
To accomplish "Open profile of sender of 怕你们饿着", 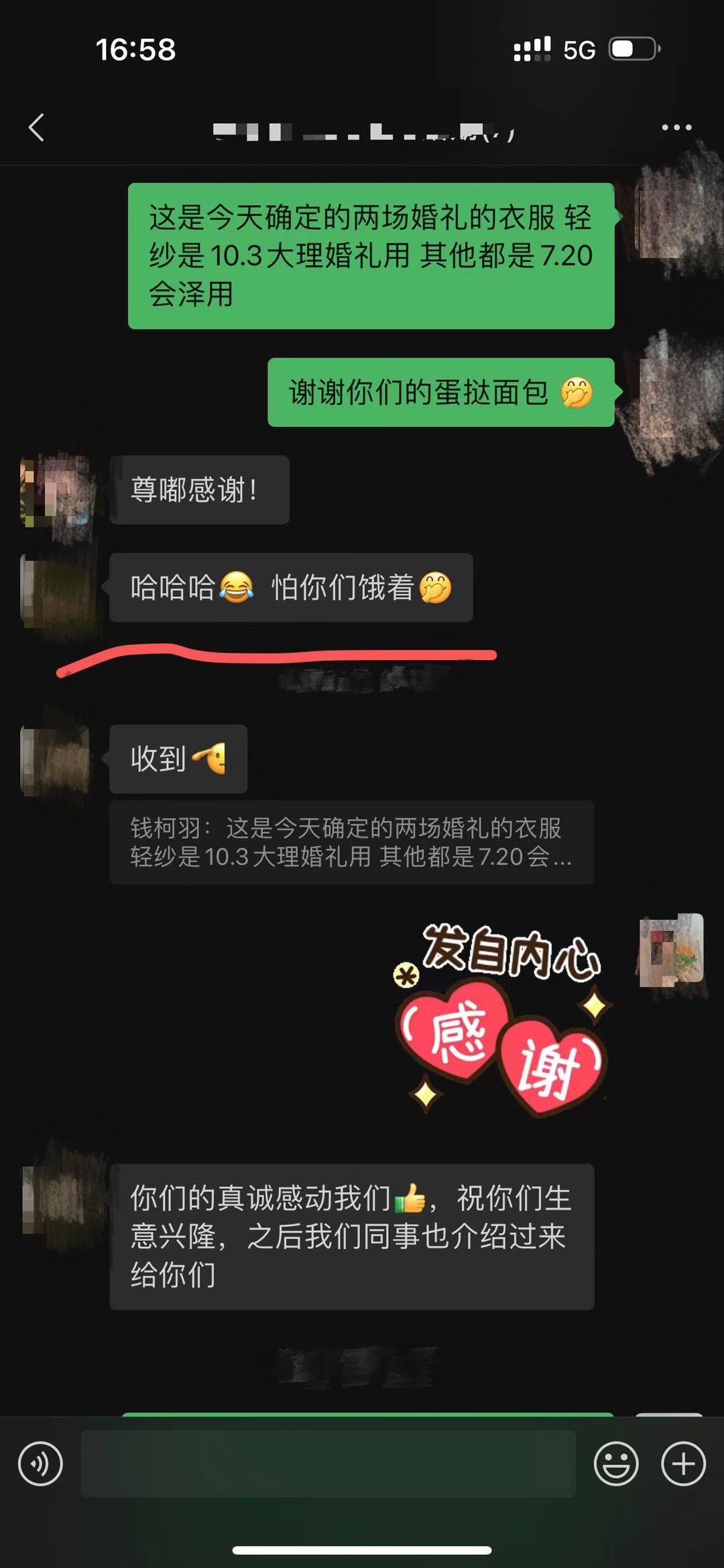I will pyautogui.click(x=55, y=588).
